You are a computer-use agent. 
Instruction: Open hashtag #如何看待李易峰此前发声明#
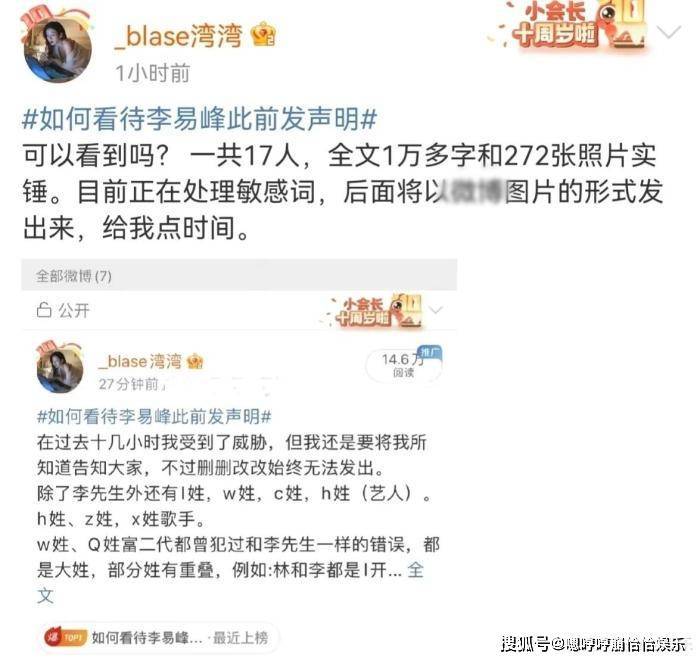(199, 118)
